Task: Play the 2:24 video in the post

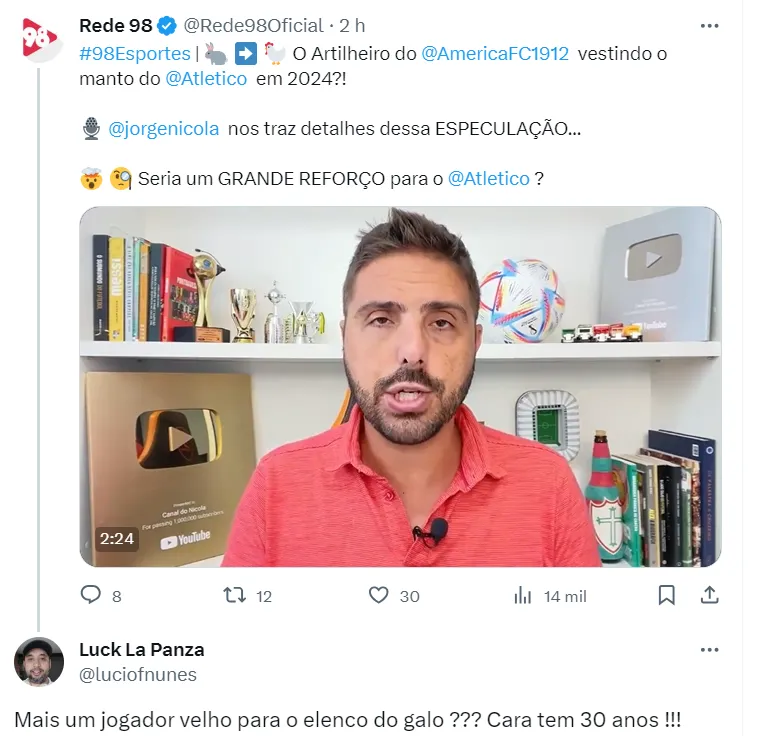Action: [x=400, y=386]
